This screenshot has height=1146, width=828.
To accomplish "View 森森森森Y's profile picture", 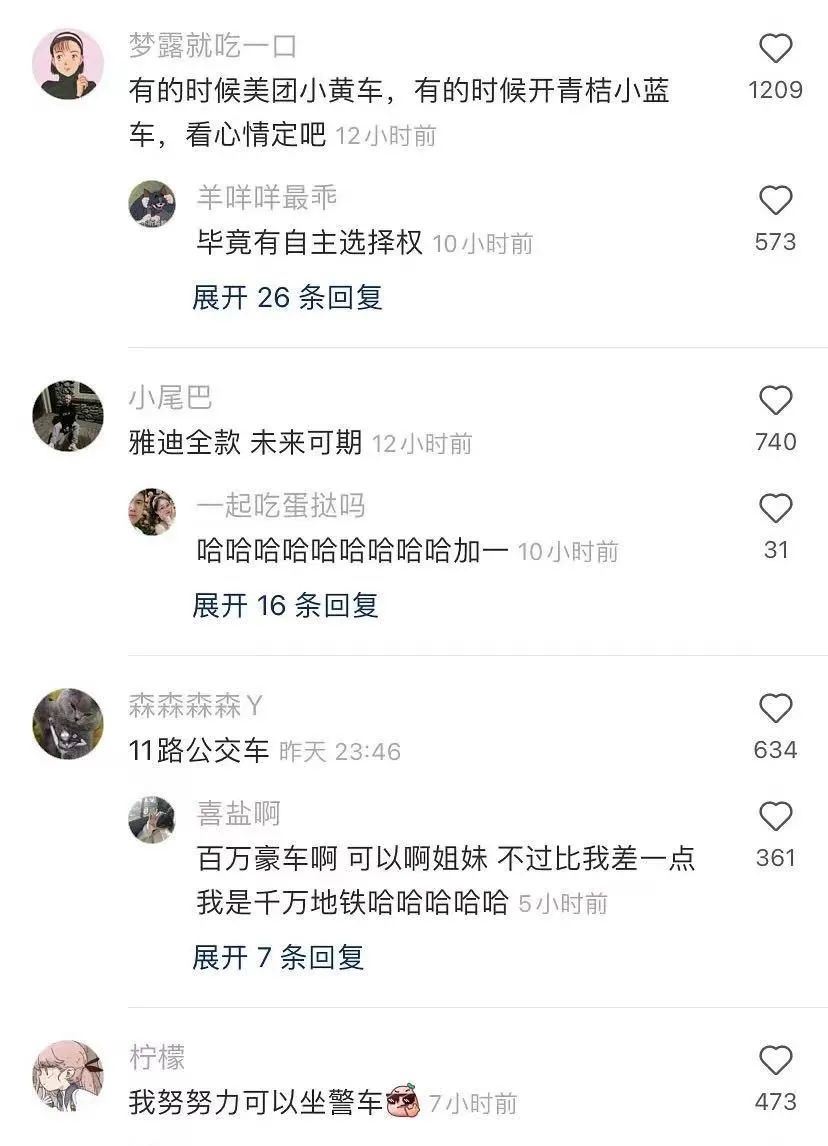I will 68,724.
